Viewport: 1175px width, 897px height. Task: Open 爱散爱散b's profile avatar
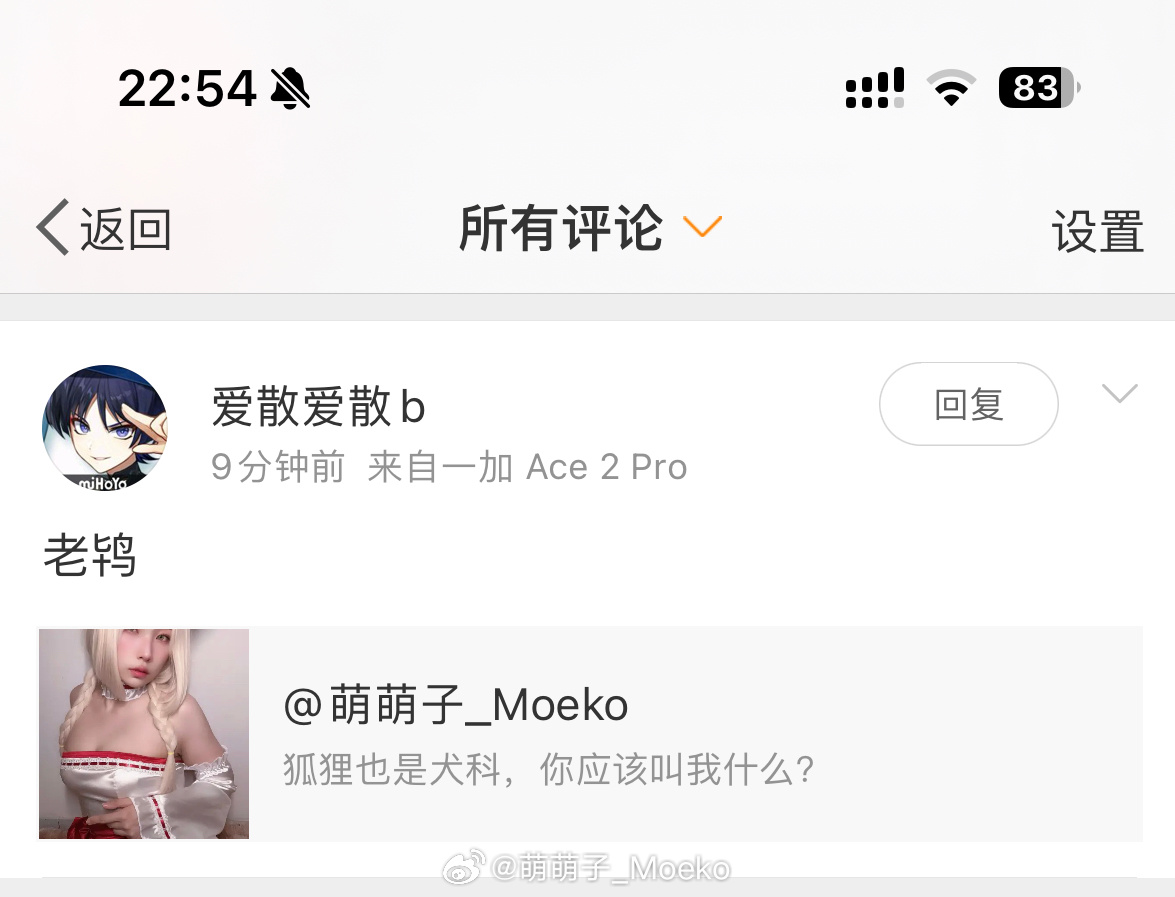(x=105, y=428)
